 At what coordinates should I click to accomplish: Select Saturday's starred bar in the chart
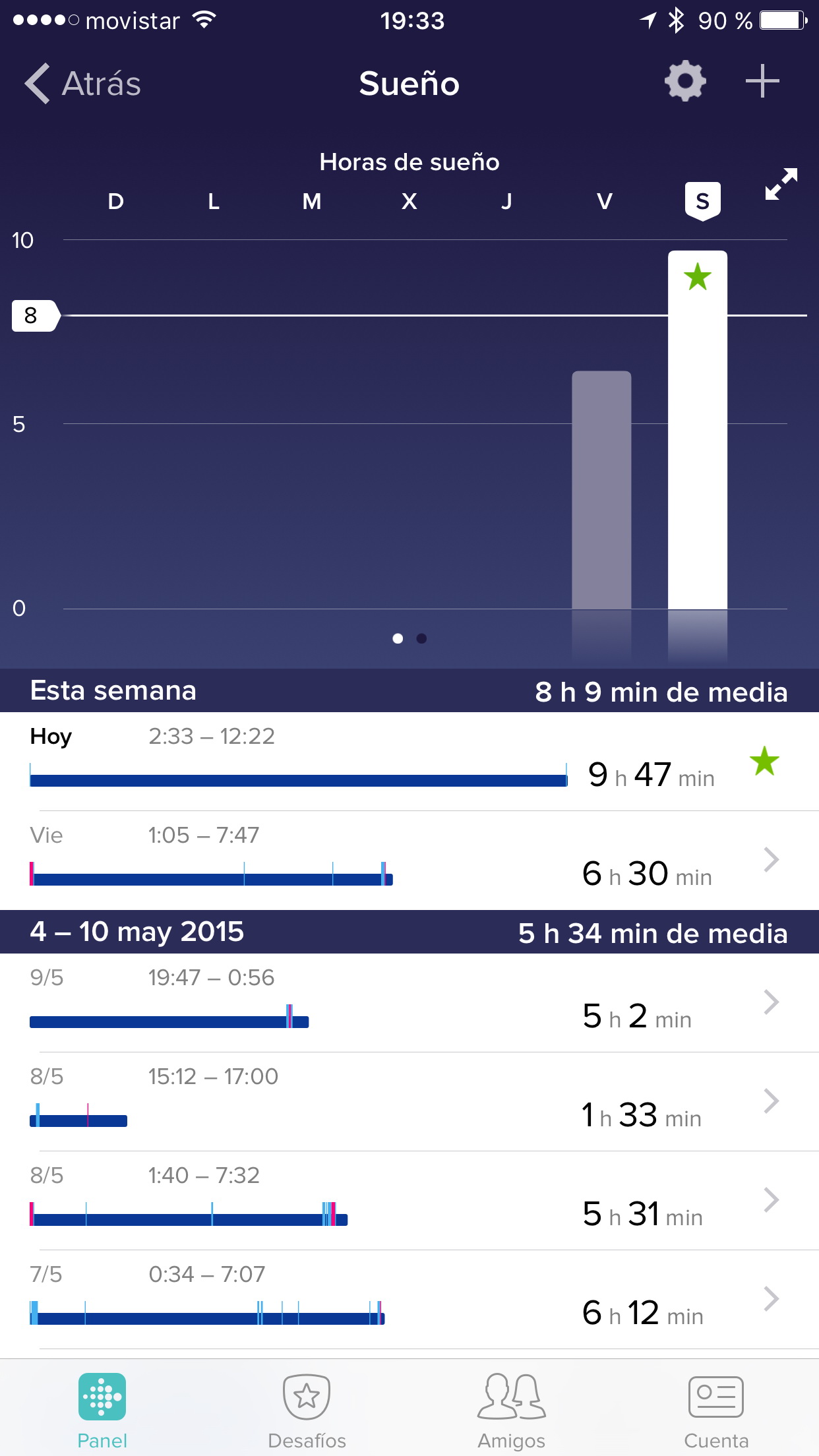697,430
